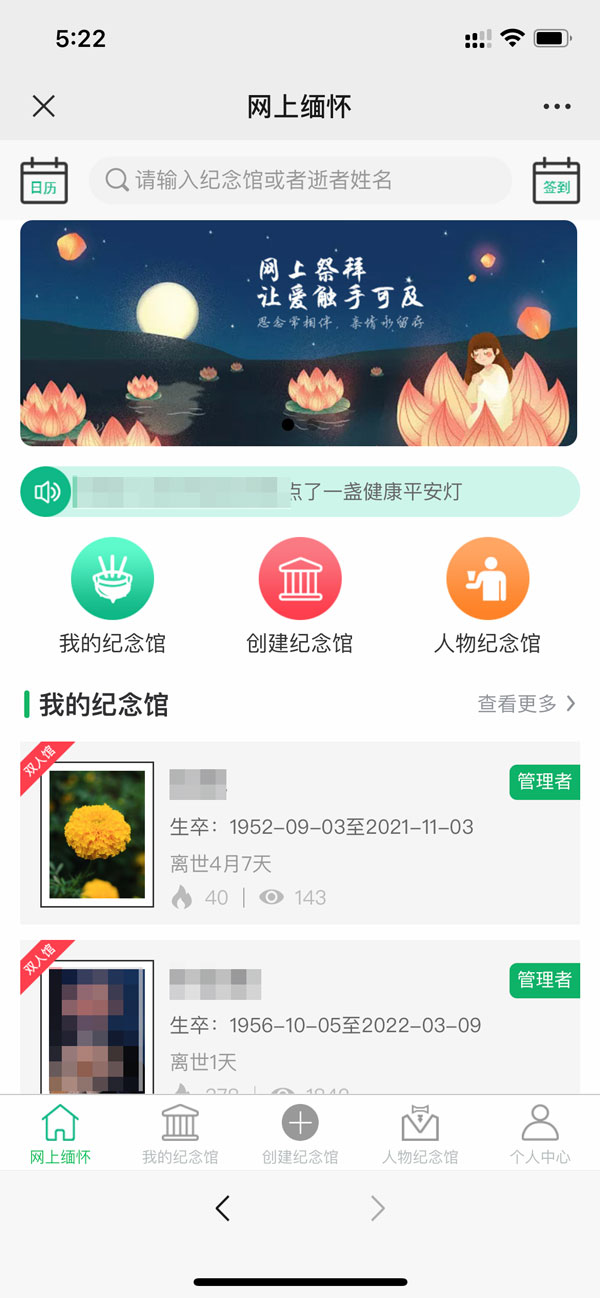View more via 查看更多
This screenshot has width=600, height=1298.
(526, 704)
